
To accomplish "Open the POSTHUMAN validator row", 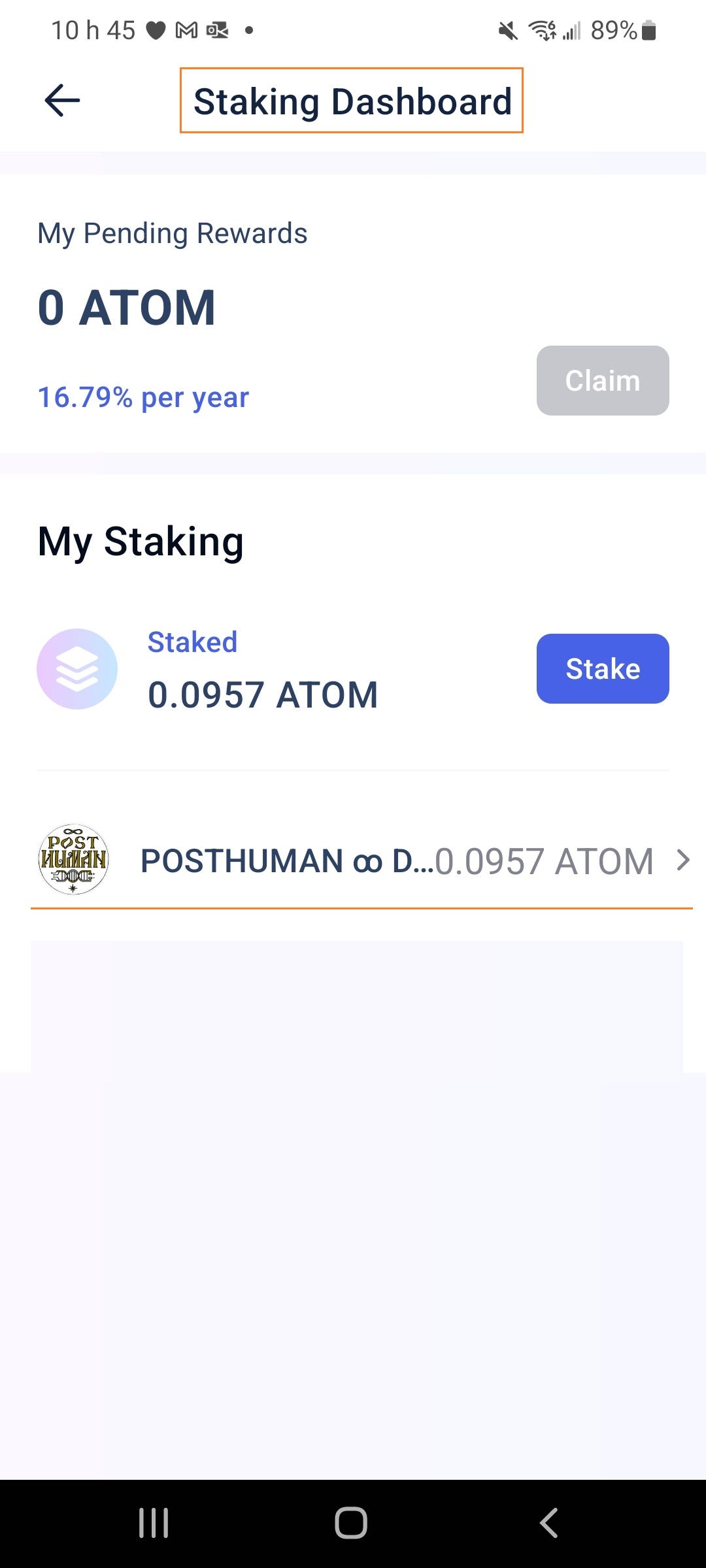I will (x=361, y=860).
